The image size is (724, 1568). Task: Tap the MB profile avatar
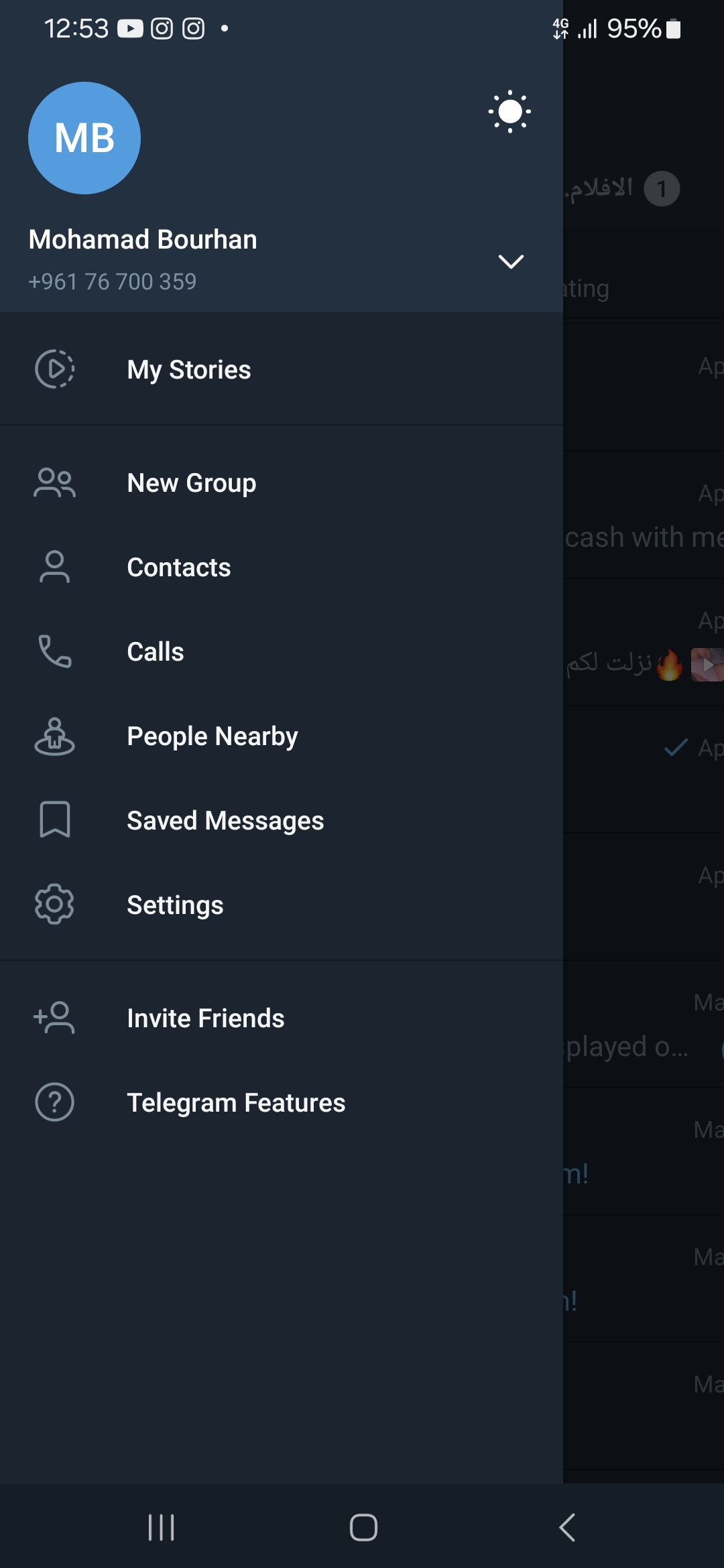84,138
